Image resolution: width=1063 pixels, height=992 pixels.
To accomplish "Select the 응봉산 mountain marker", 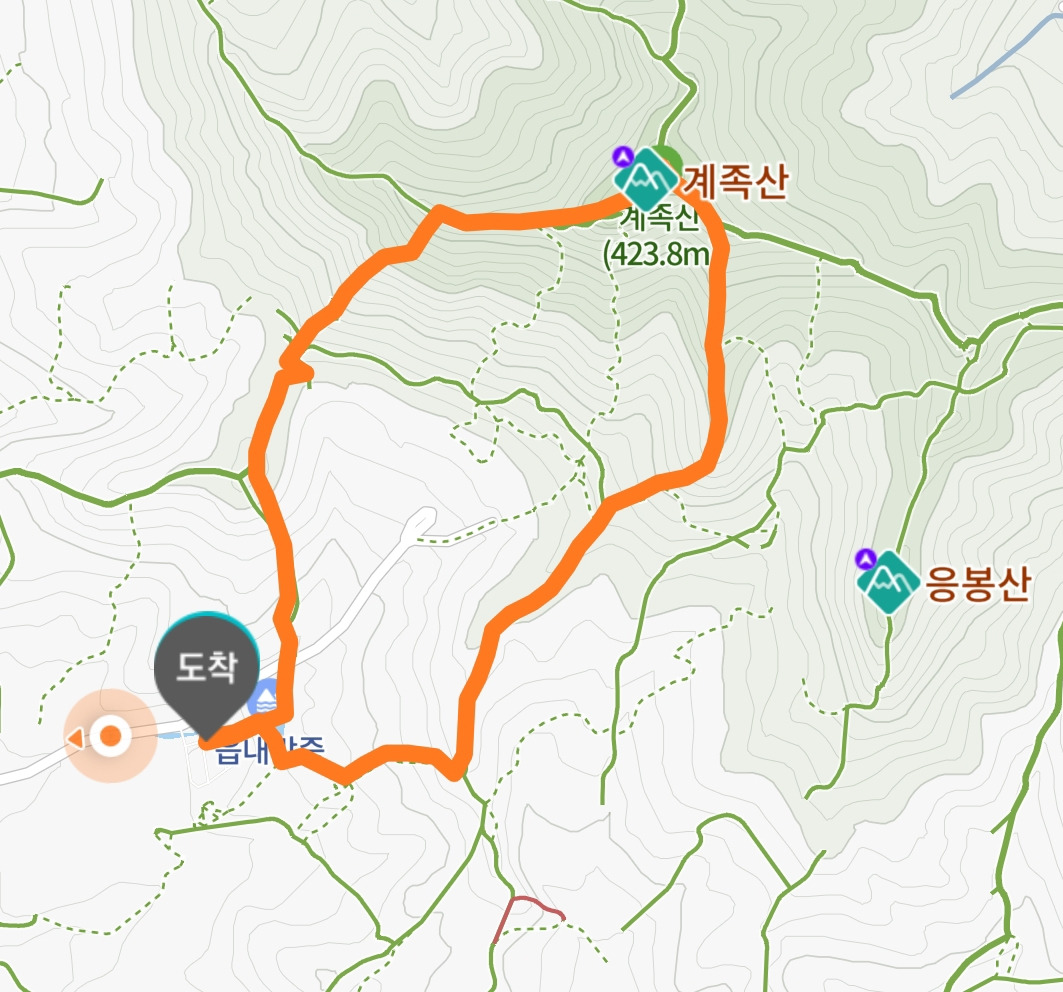I will [887, 582].
